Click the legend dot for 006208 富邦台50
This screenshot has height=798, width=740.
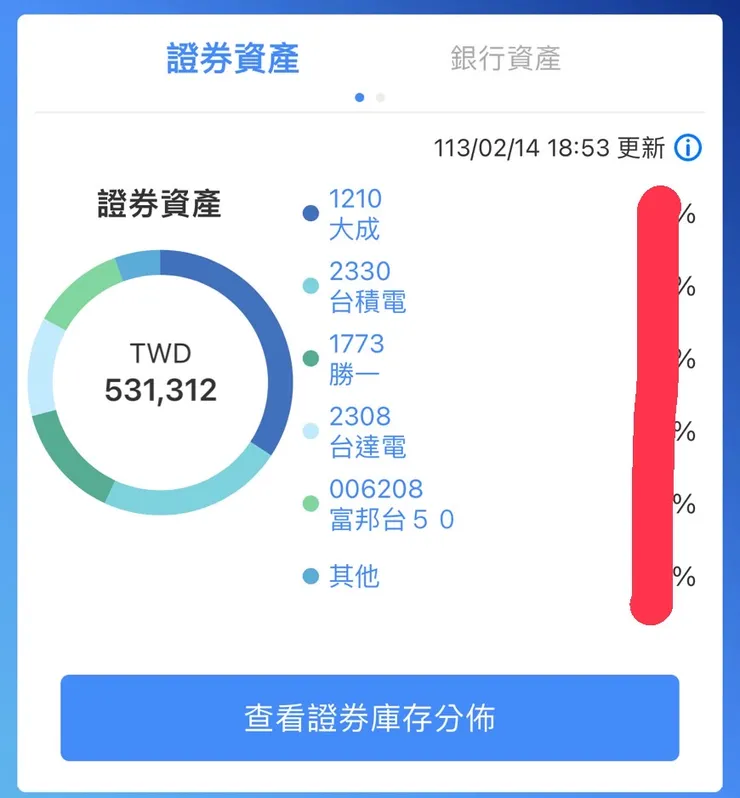point(310,503)
